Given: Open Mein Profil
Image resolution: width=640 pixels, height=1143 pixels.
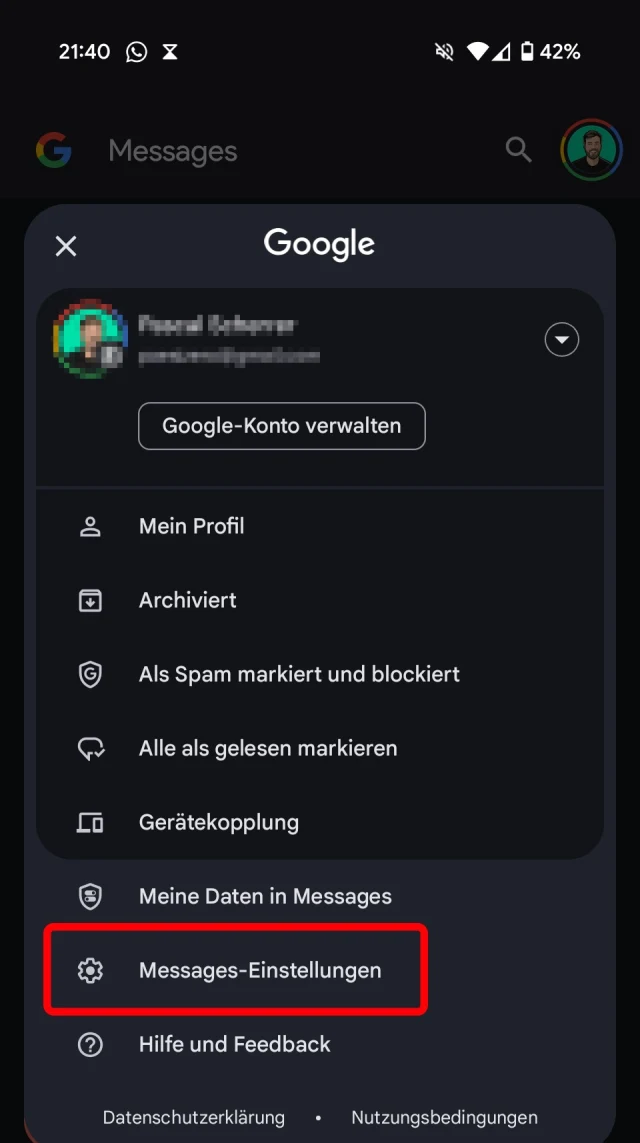Looking at the screenshot, I should coord(192,526).
